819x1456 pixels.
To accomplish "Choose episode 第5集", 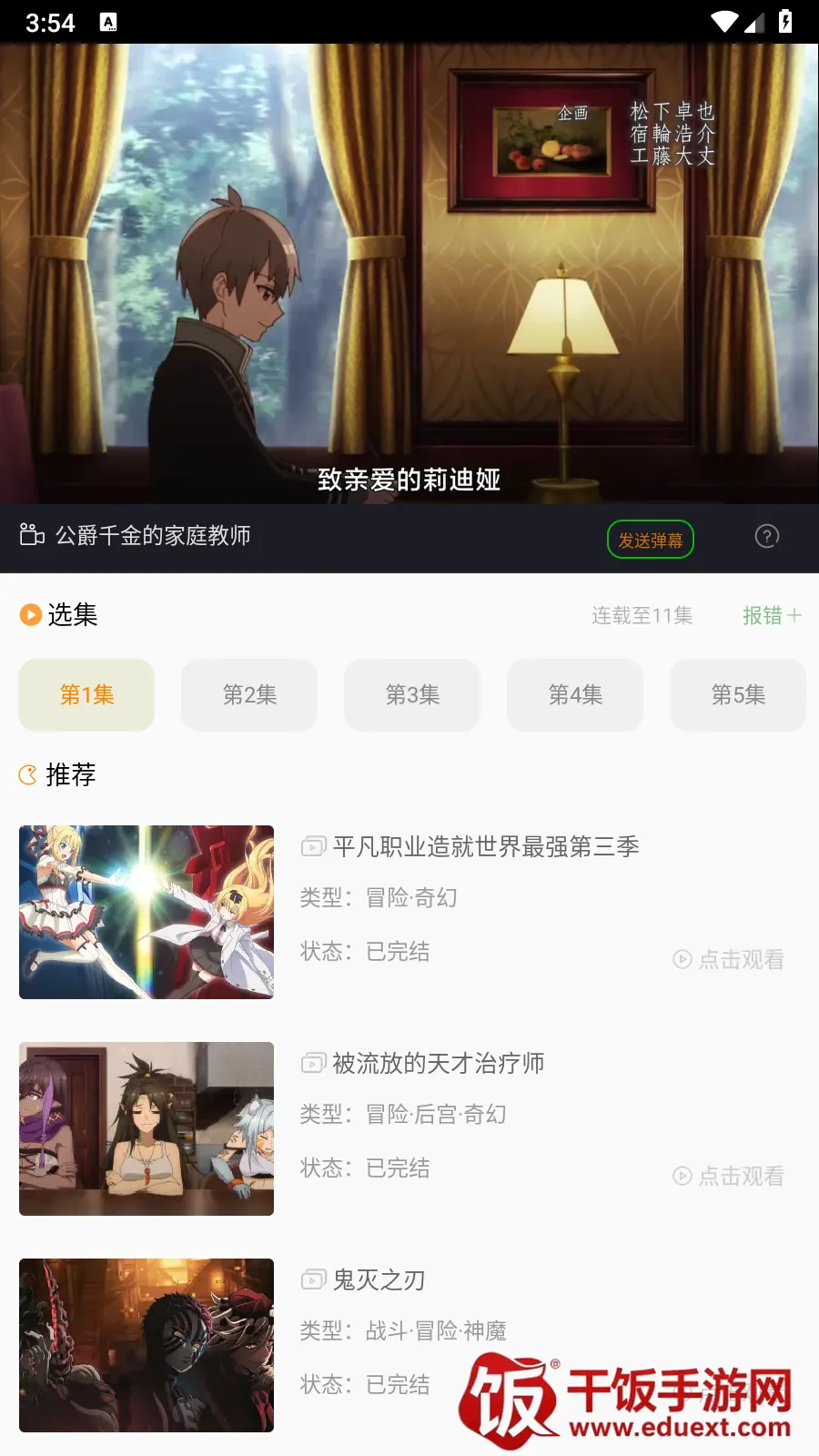I will click(738, 695).
